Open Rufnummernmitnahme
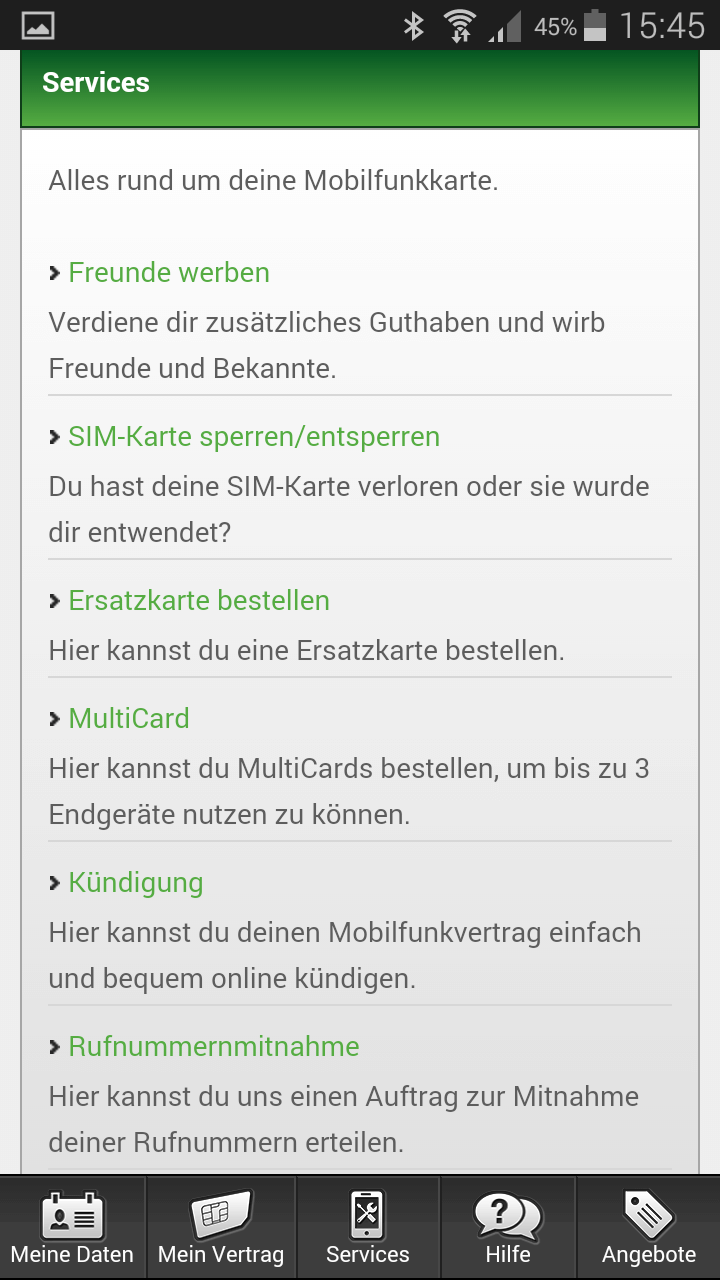This screenshot has height=1280, width=720. tap(213, 1046)
